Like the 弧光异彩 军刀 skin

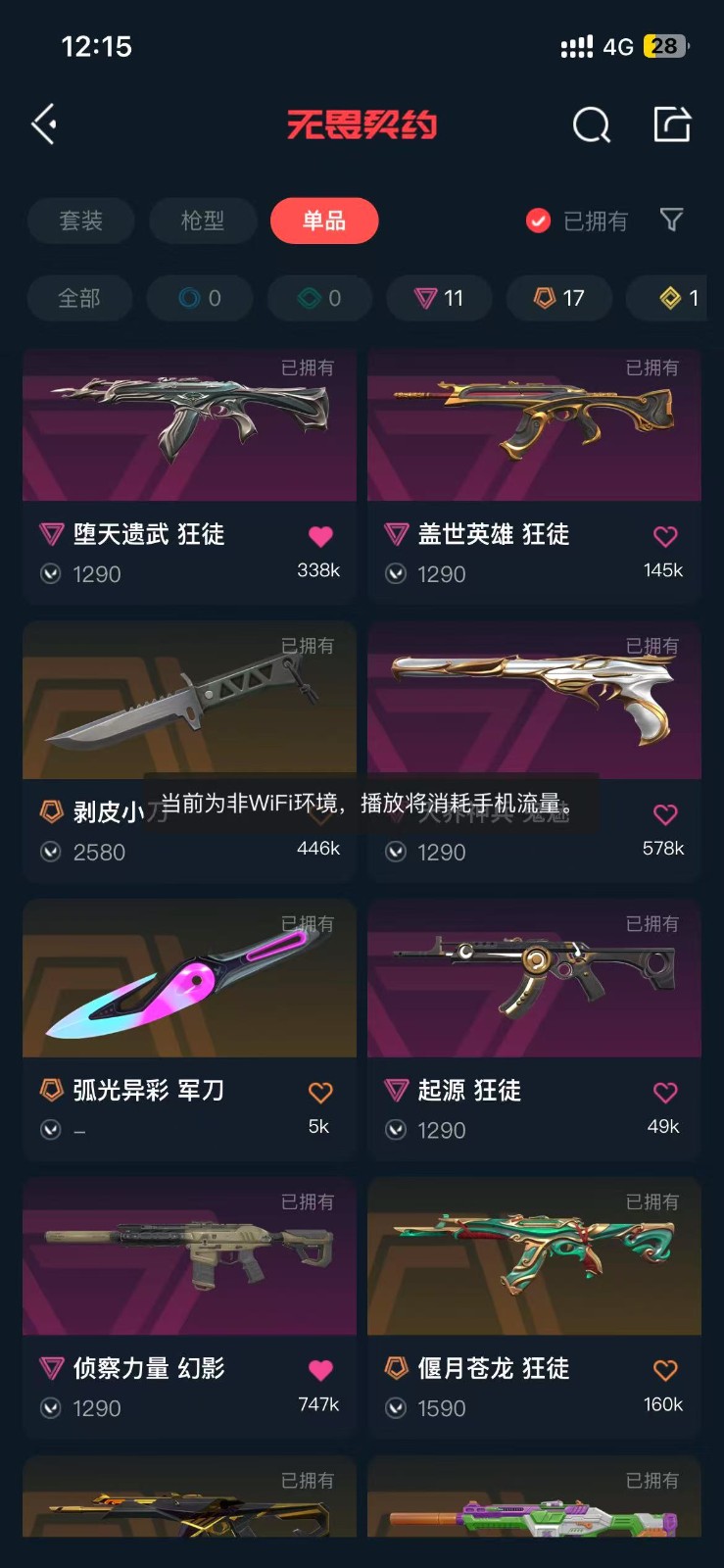[320, 1092]
